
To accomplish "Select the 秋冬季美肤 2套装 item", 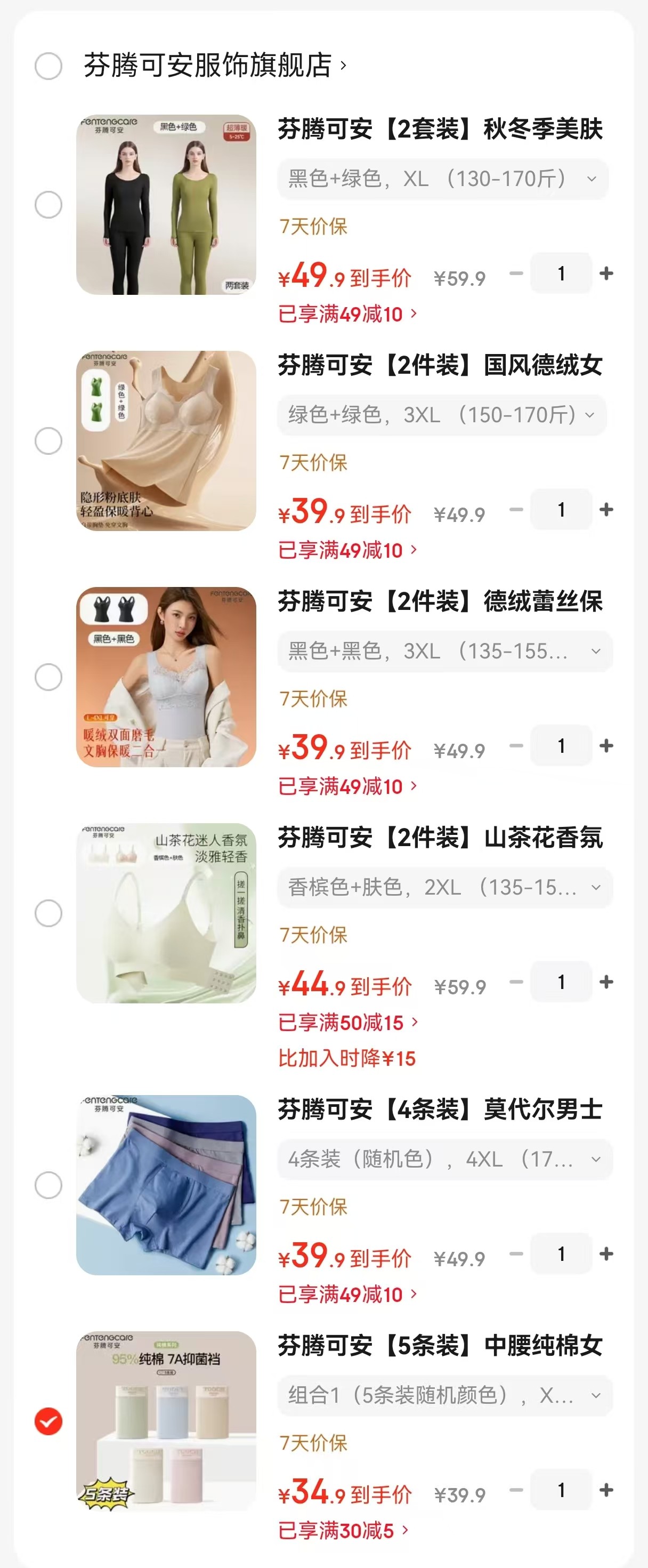I will click(x=48, y=205).
